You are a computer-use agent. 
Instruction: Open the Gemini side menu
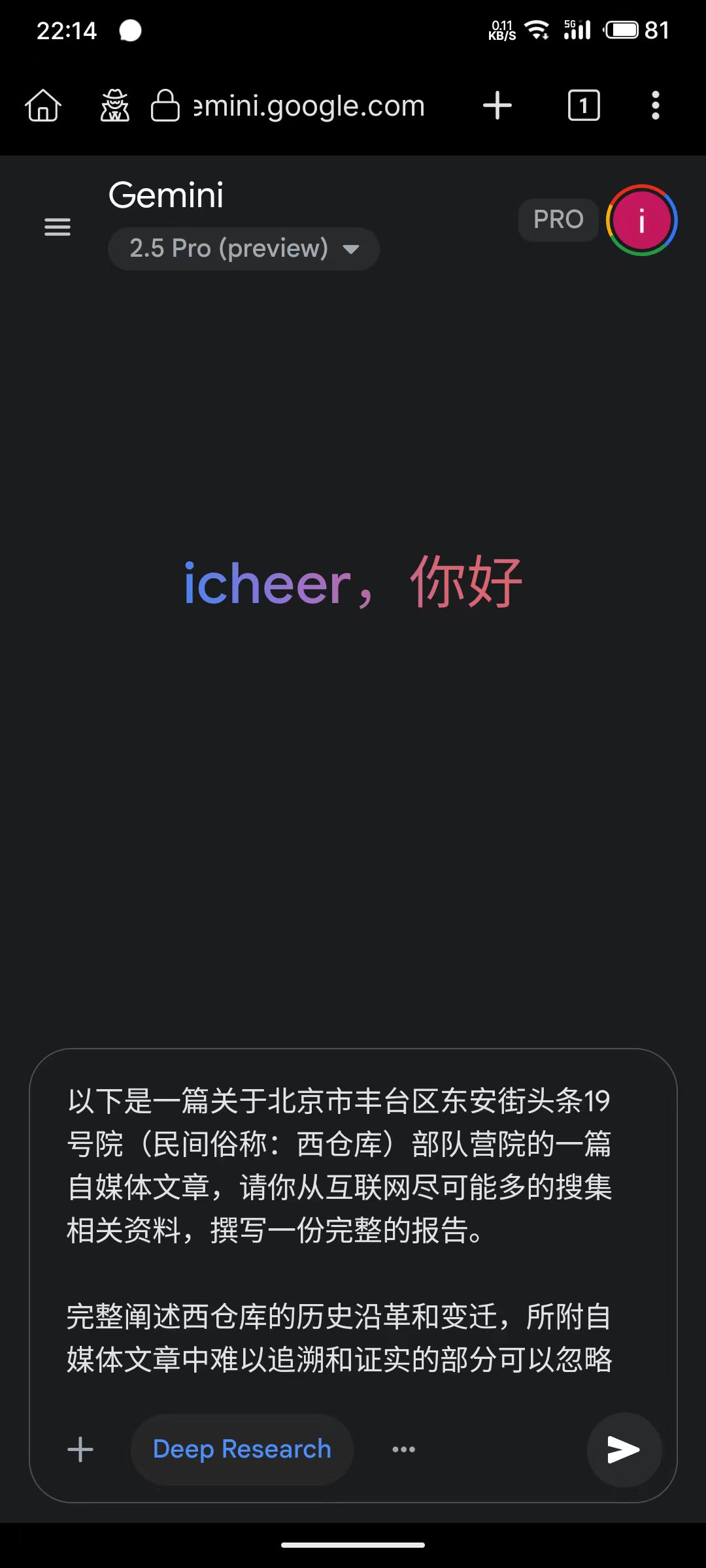pyautogui.click(x=58, y=227)
